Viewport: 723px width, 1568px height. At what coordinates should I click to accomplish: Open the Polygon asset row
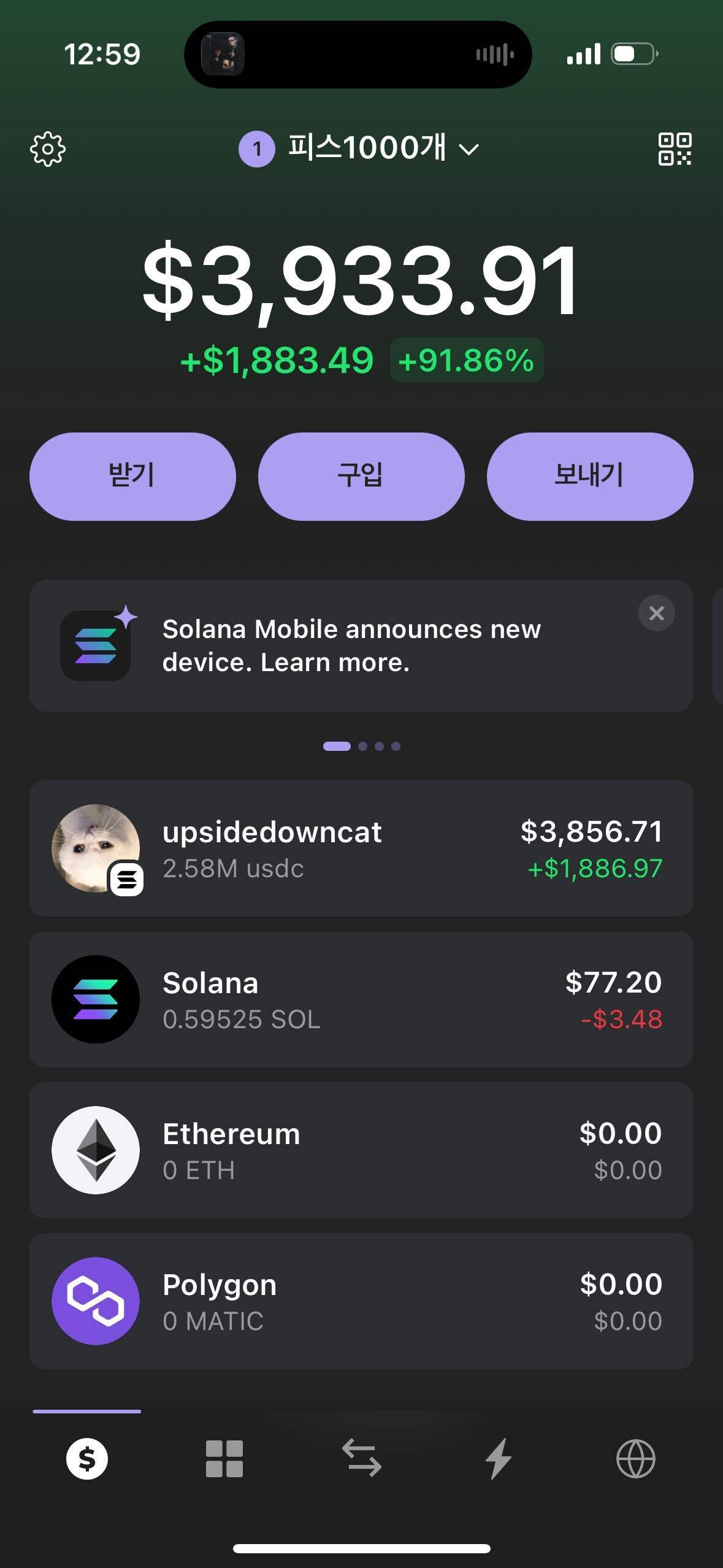click(x=361, y=1301)
